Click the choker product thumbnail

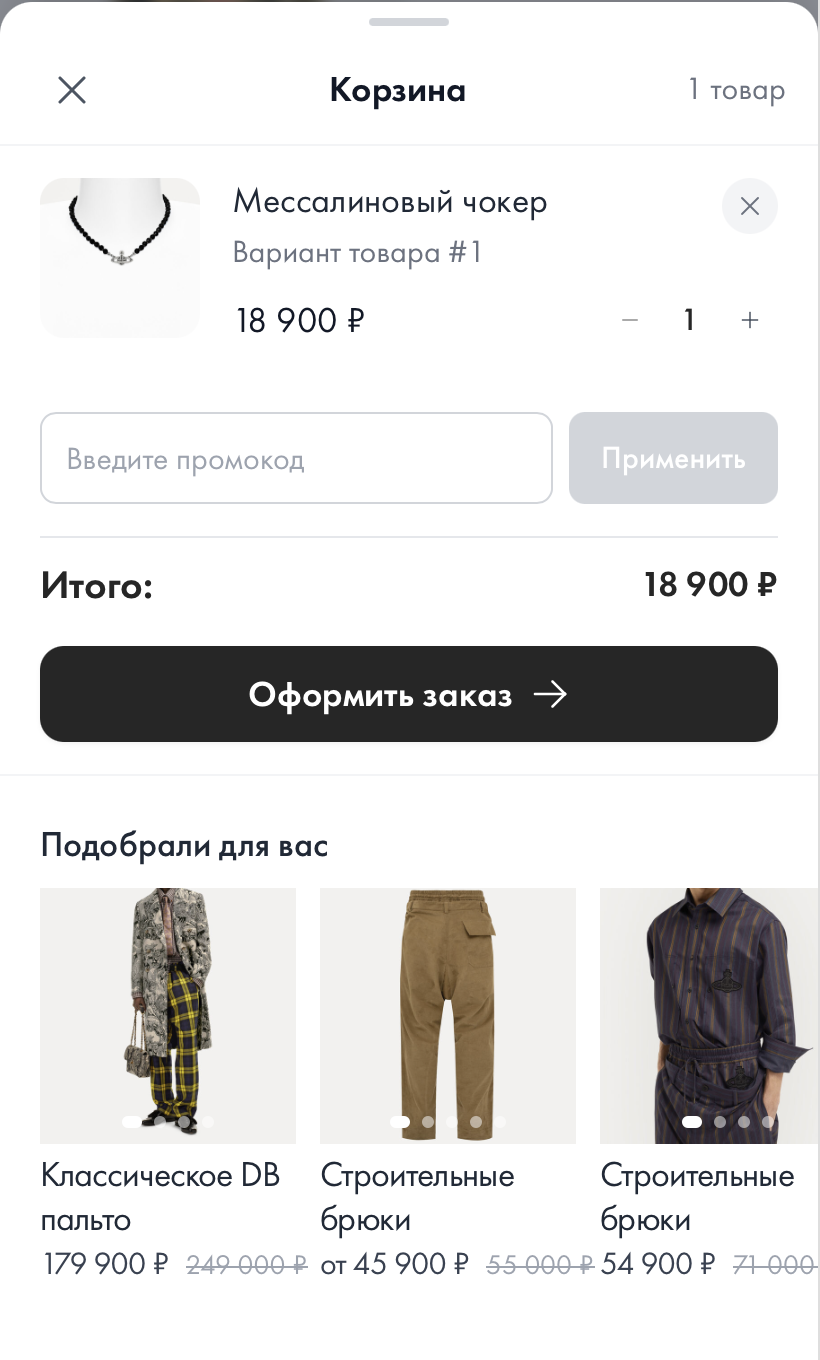120,257
